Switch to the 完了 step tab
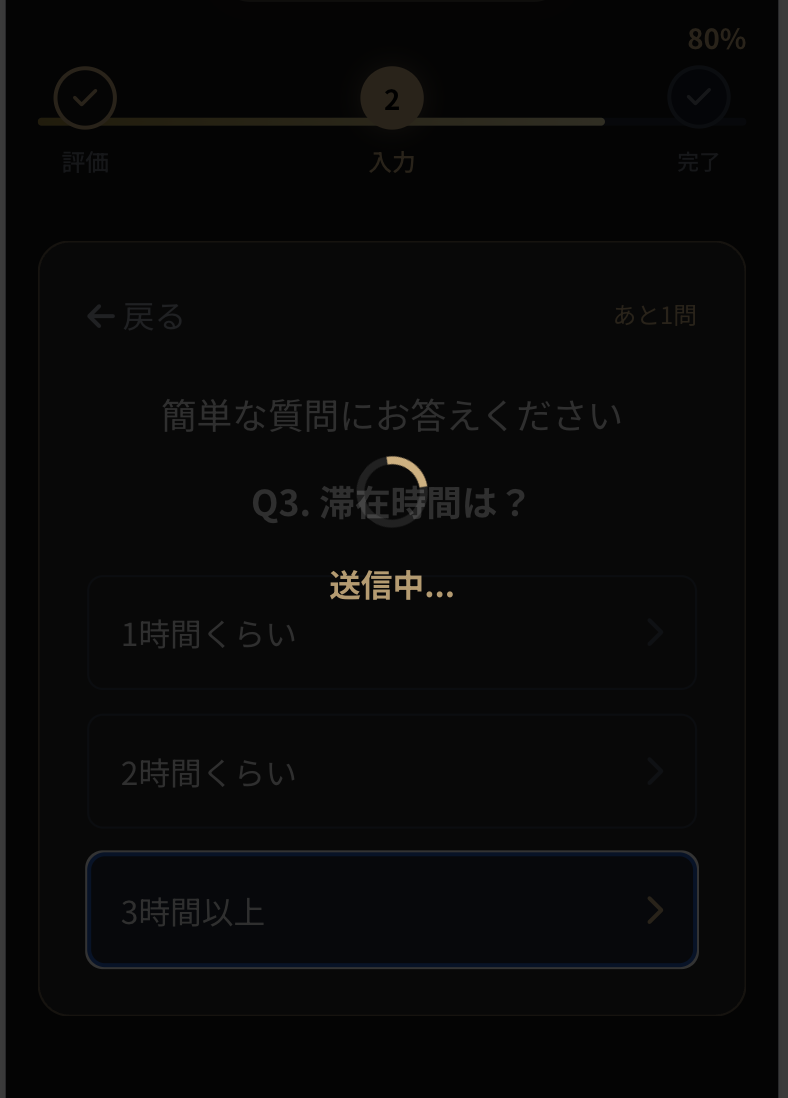This screenshot has height=1098, width=788. point(697,162)
